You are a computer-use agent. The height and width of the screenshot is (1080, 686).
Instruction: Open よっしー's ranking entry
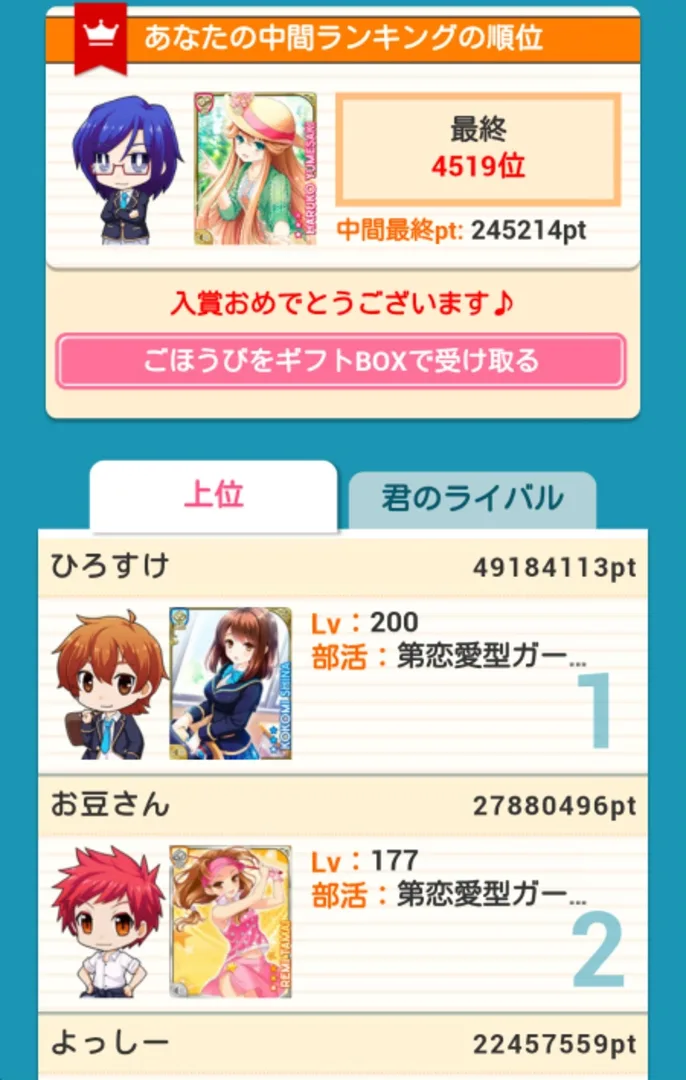342,1046
